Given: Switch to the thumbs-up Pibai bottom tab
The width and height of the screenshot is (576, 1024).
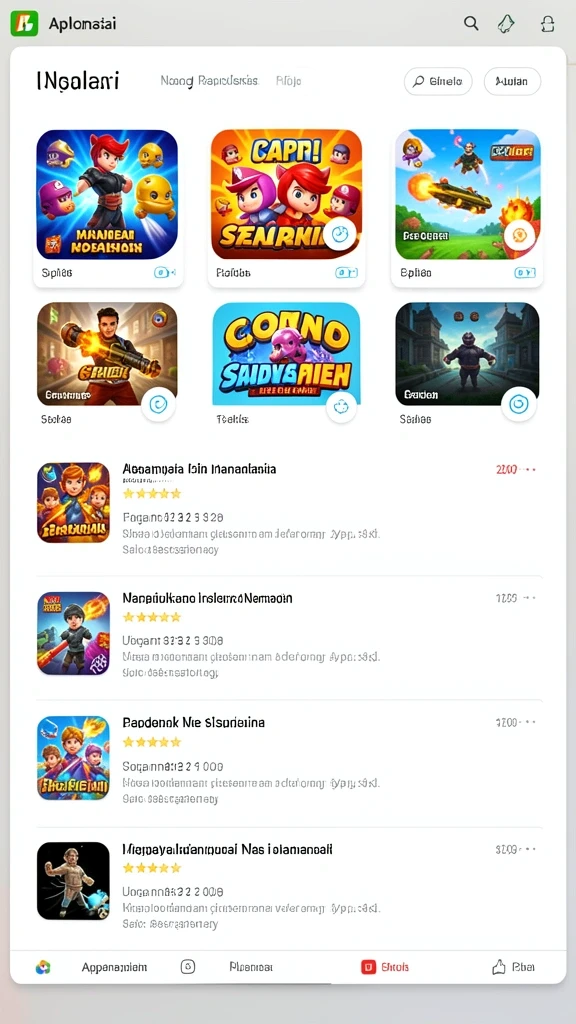Looking at the screenshot, I should pos(513,967).
